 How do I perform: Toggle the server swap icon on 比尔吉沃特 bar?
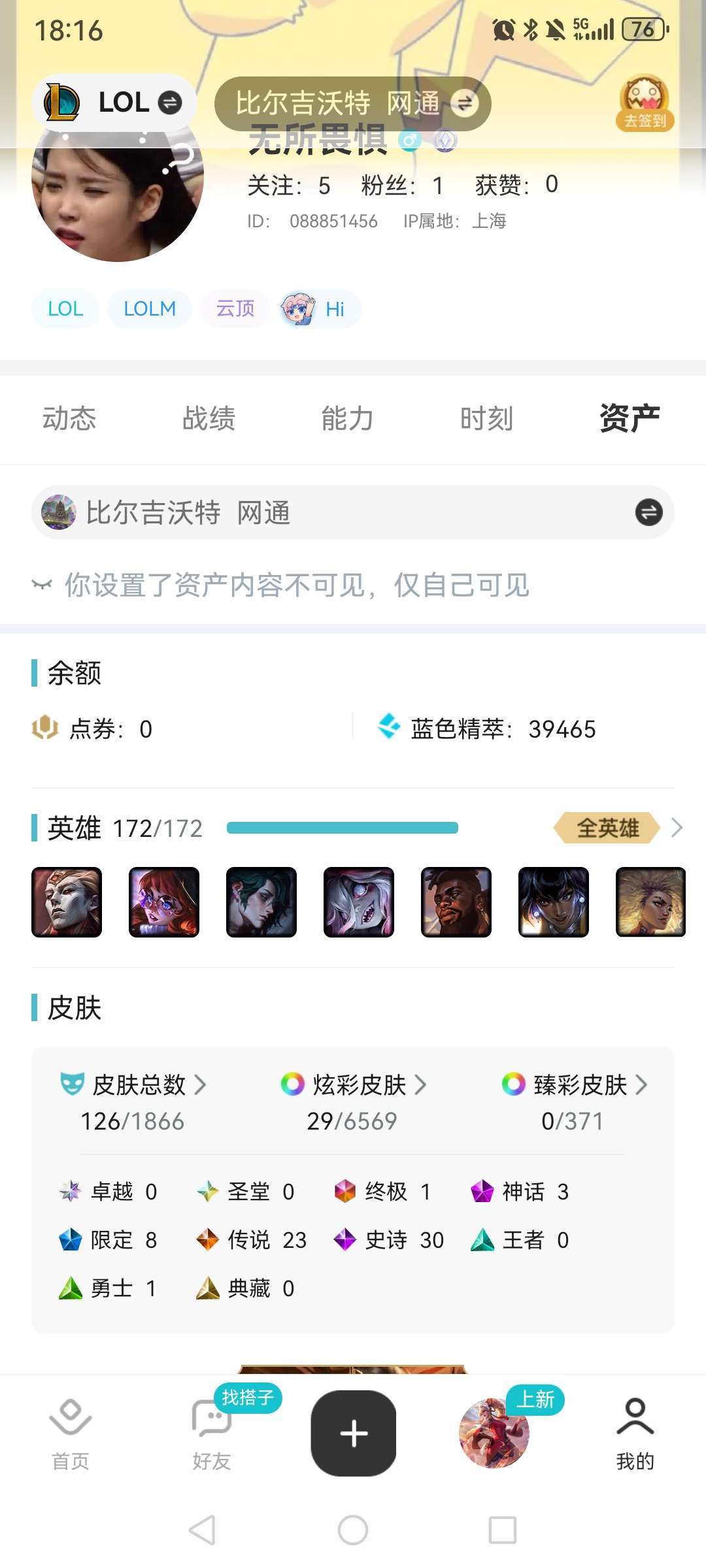(647, 513)
